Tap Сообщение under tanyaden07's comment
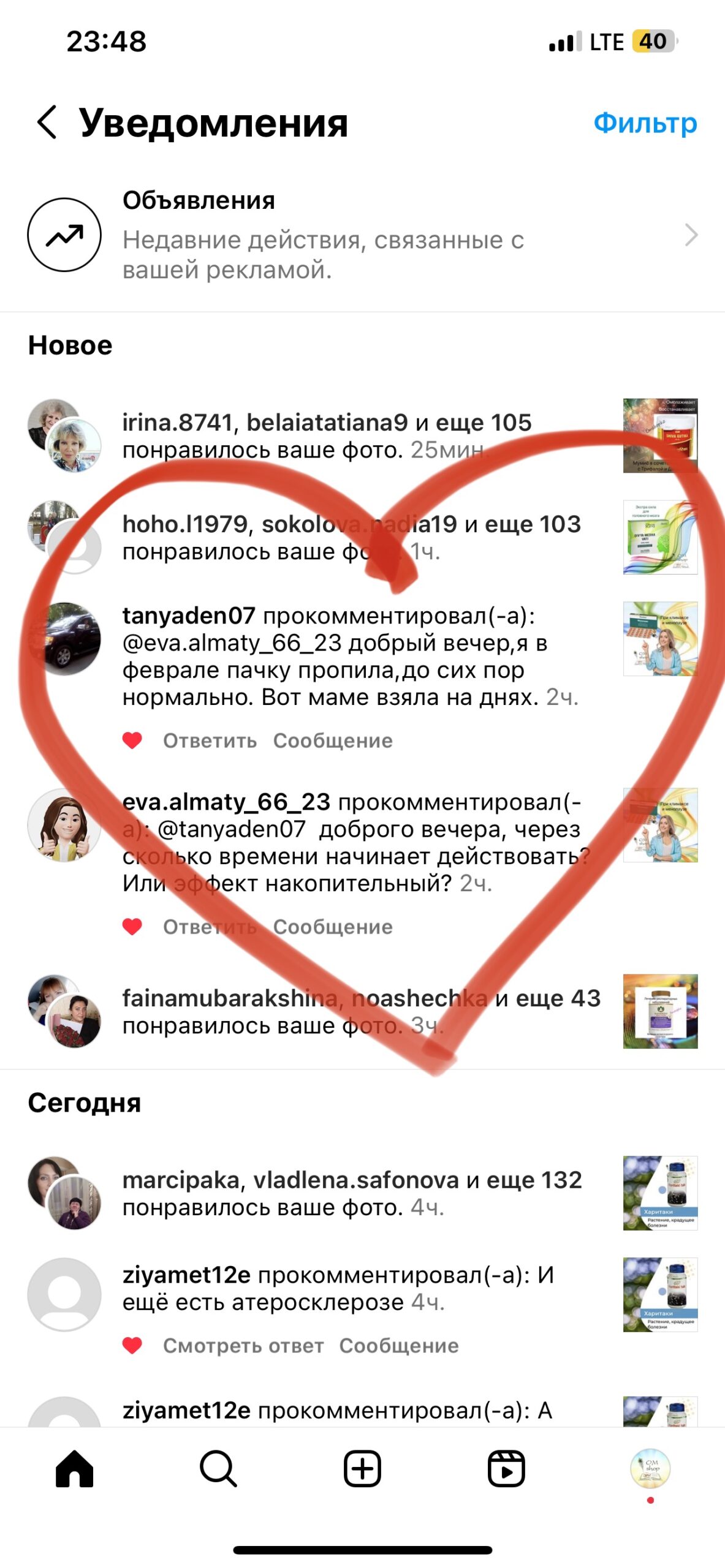 [x=333, y=741]
